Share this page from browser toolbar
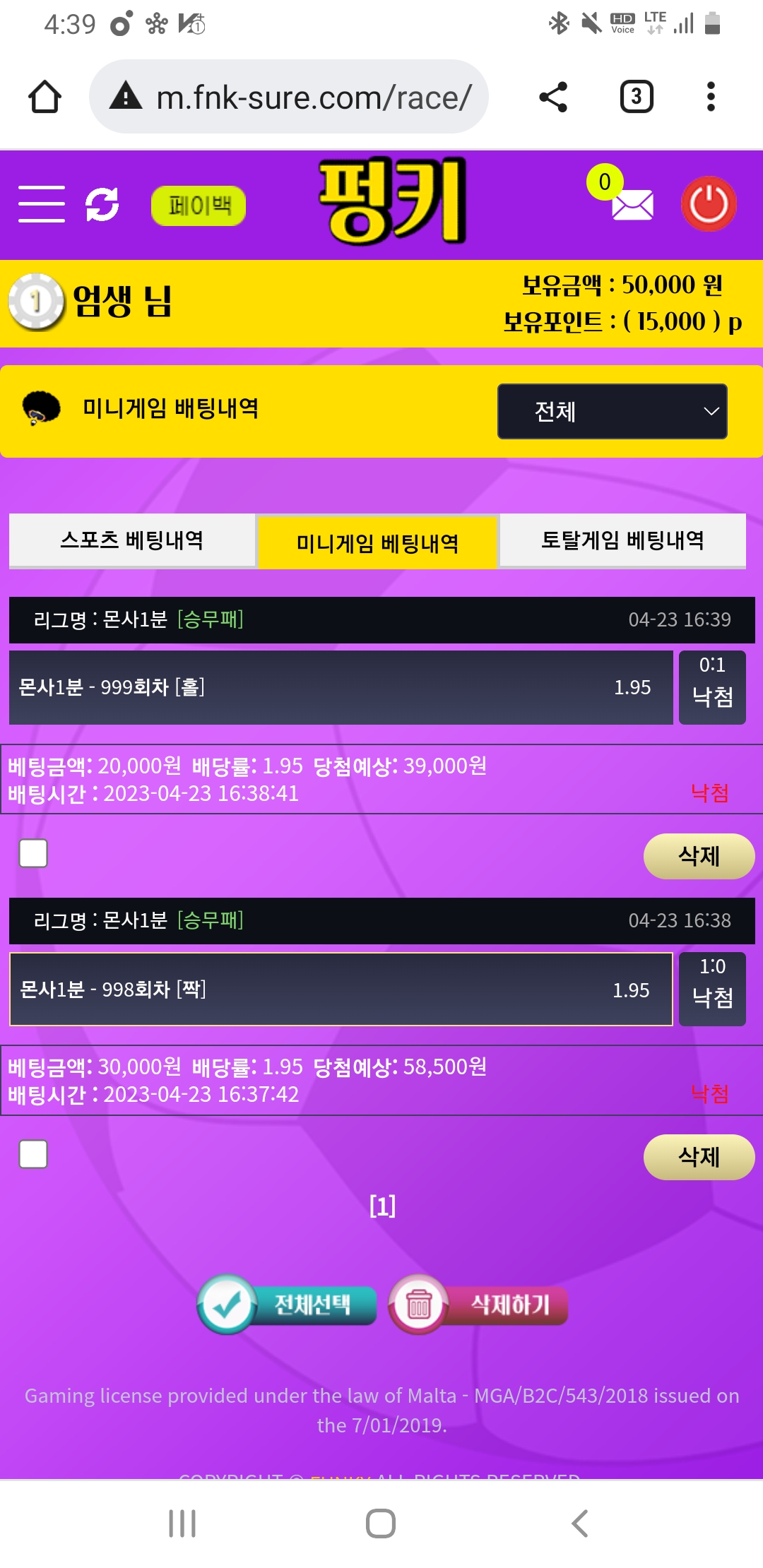Screen dimensions: 763x1568 tap(553, 97)
